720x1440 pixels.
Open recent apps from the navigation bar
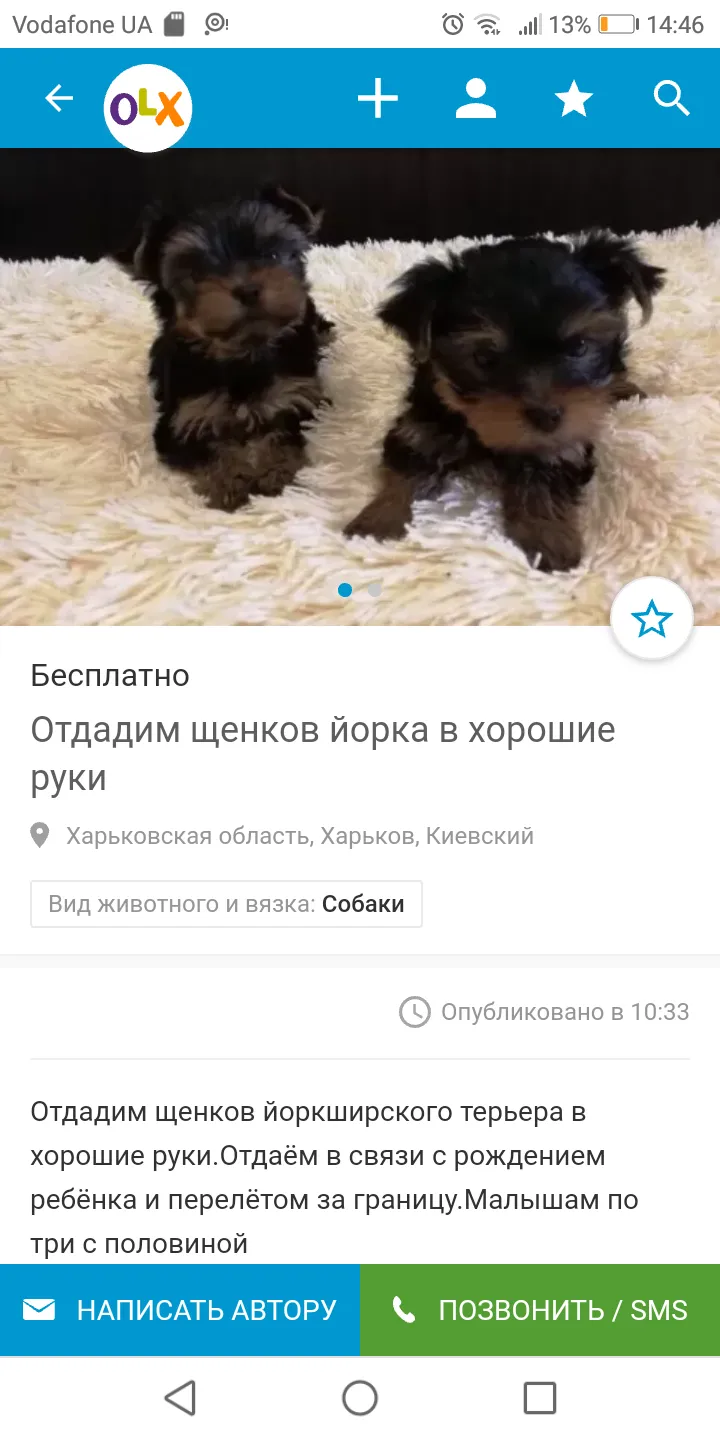[x=540, y=1397]
